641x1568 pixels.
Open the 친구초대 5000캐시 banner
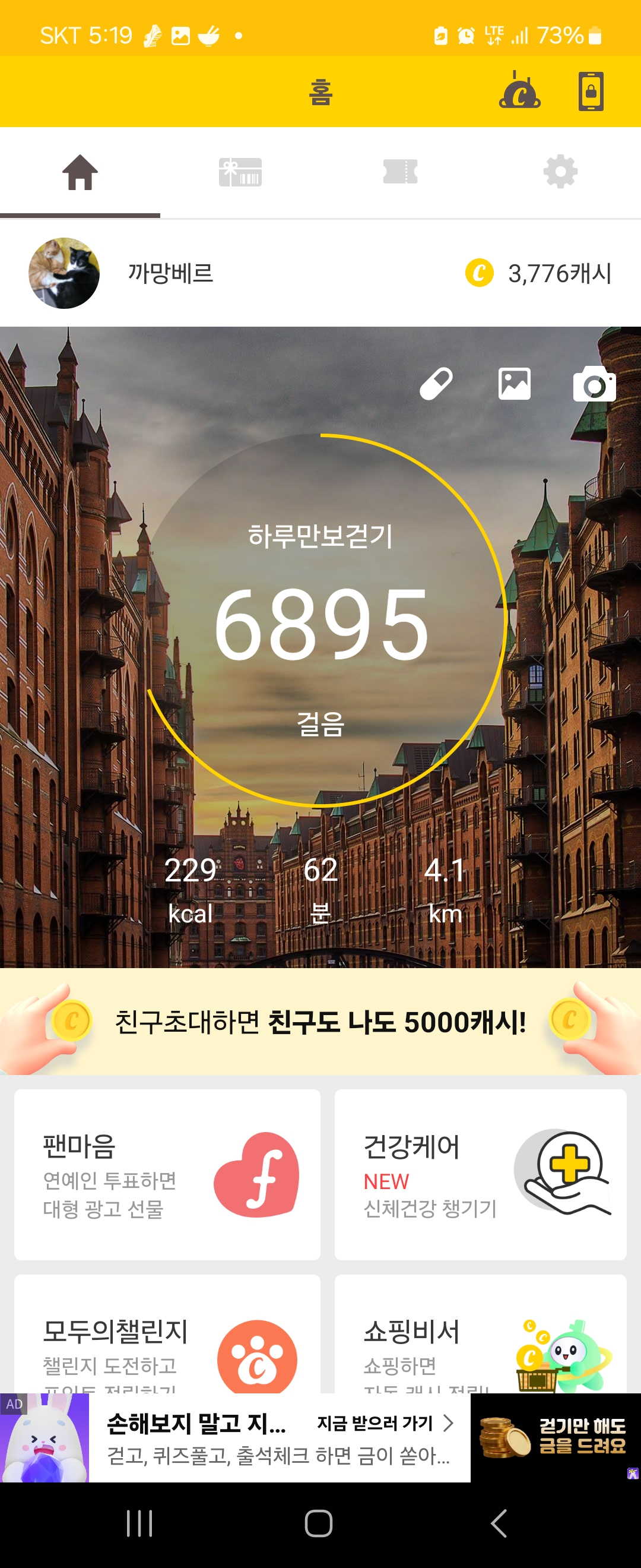tap(320, 1022)
